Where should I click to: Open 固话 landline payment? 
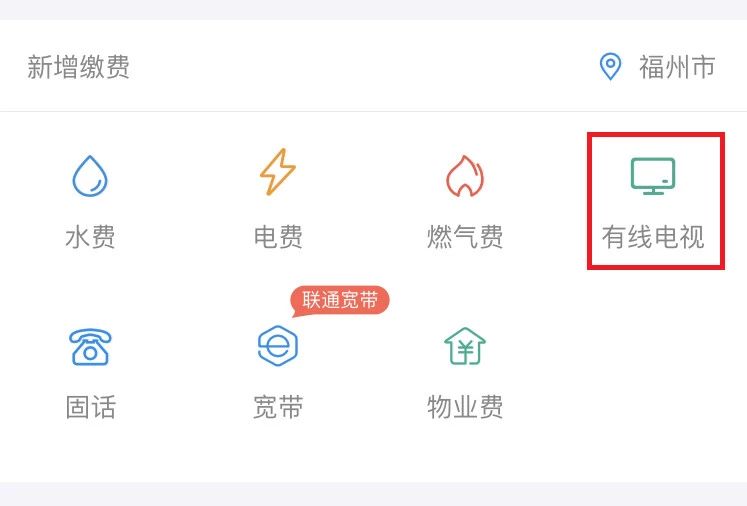click(x=90, y=368)
